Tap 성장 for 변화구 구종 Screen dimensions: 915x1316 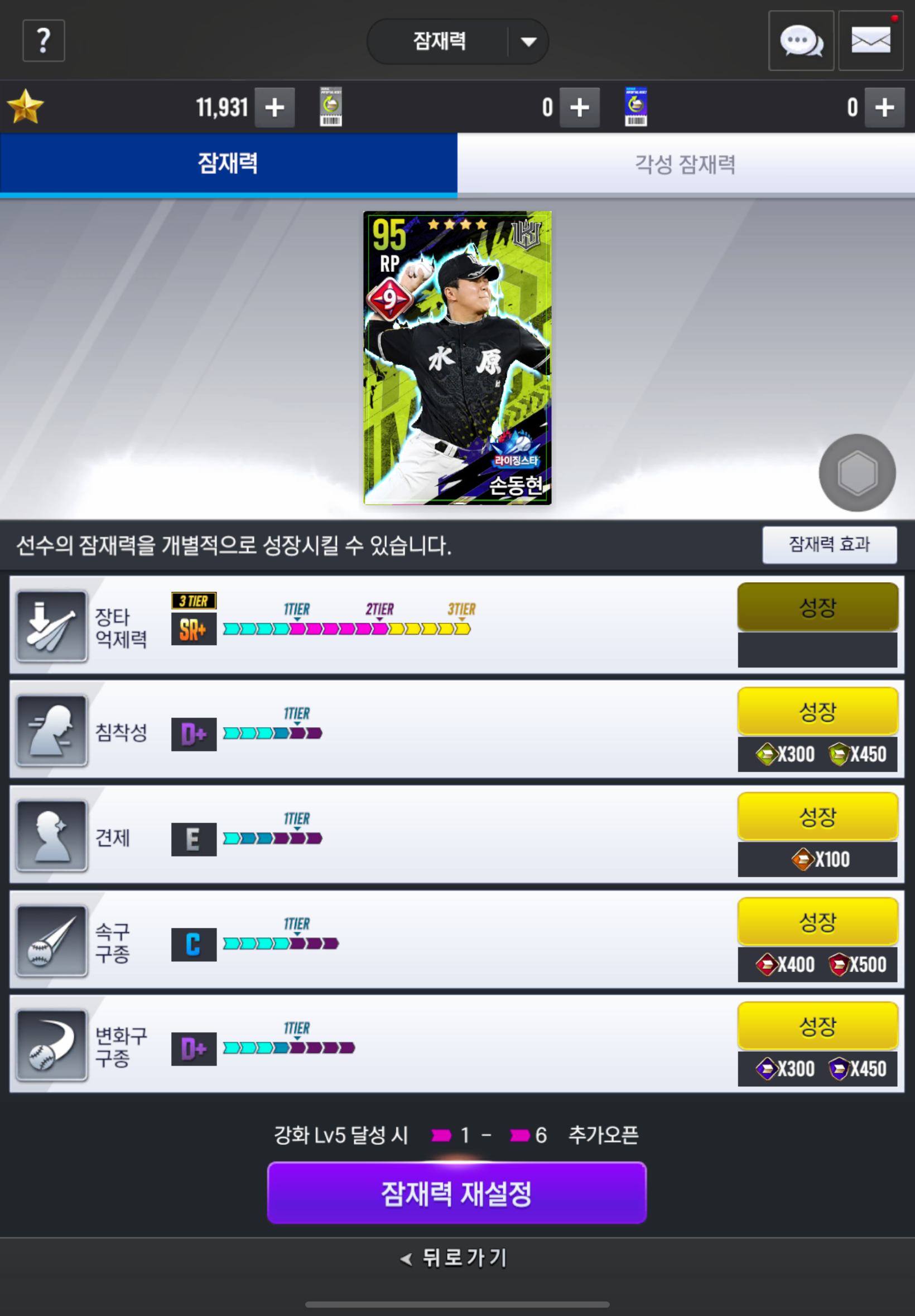817,1025
